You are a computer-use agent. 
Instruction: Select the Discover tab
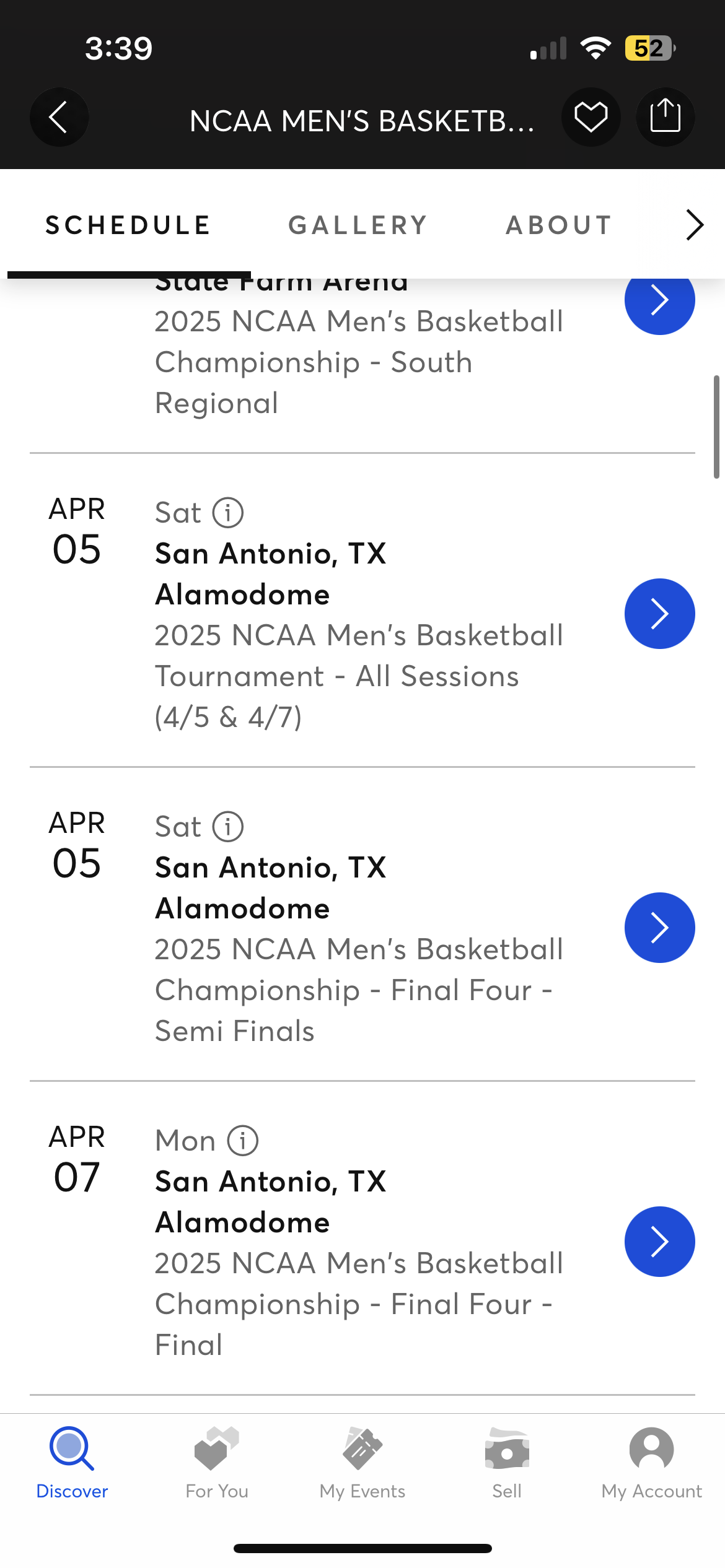click(72, 1463)
